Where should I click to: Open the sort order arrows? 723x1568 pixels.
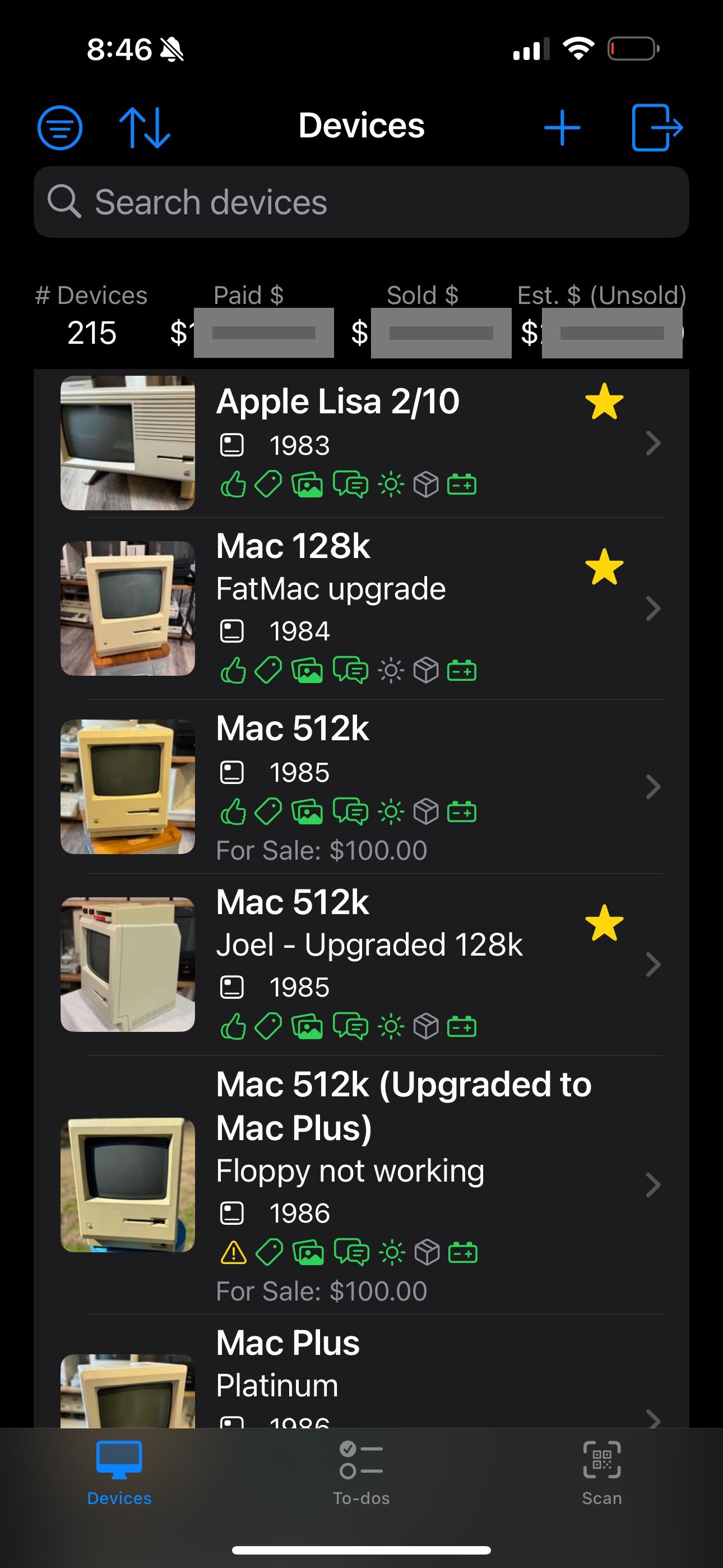click(144, 128)
